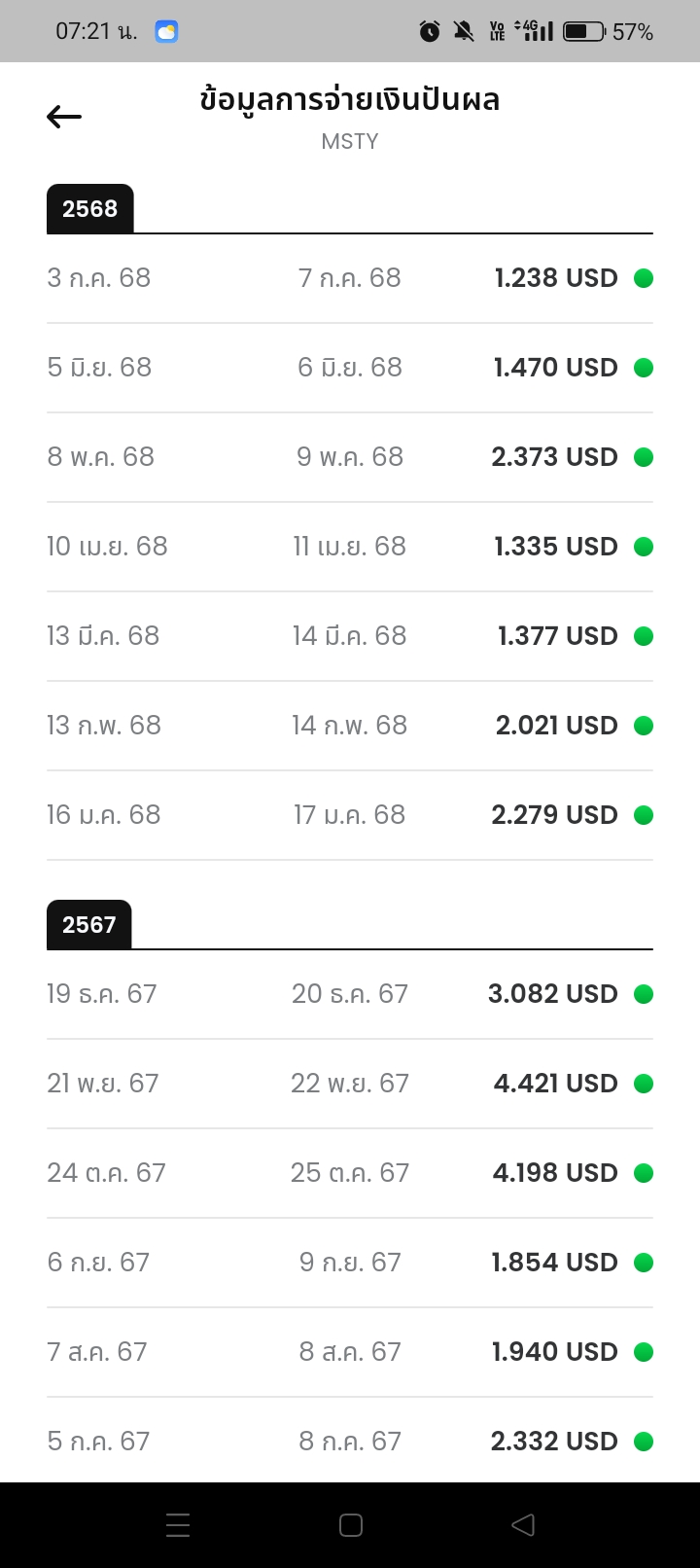This screenshot has height=1568, width=700.
Task: Go back using the arrow icon
Action: pyautogui.click(x=64, y=117)
